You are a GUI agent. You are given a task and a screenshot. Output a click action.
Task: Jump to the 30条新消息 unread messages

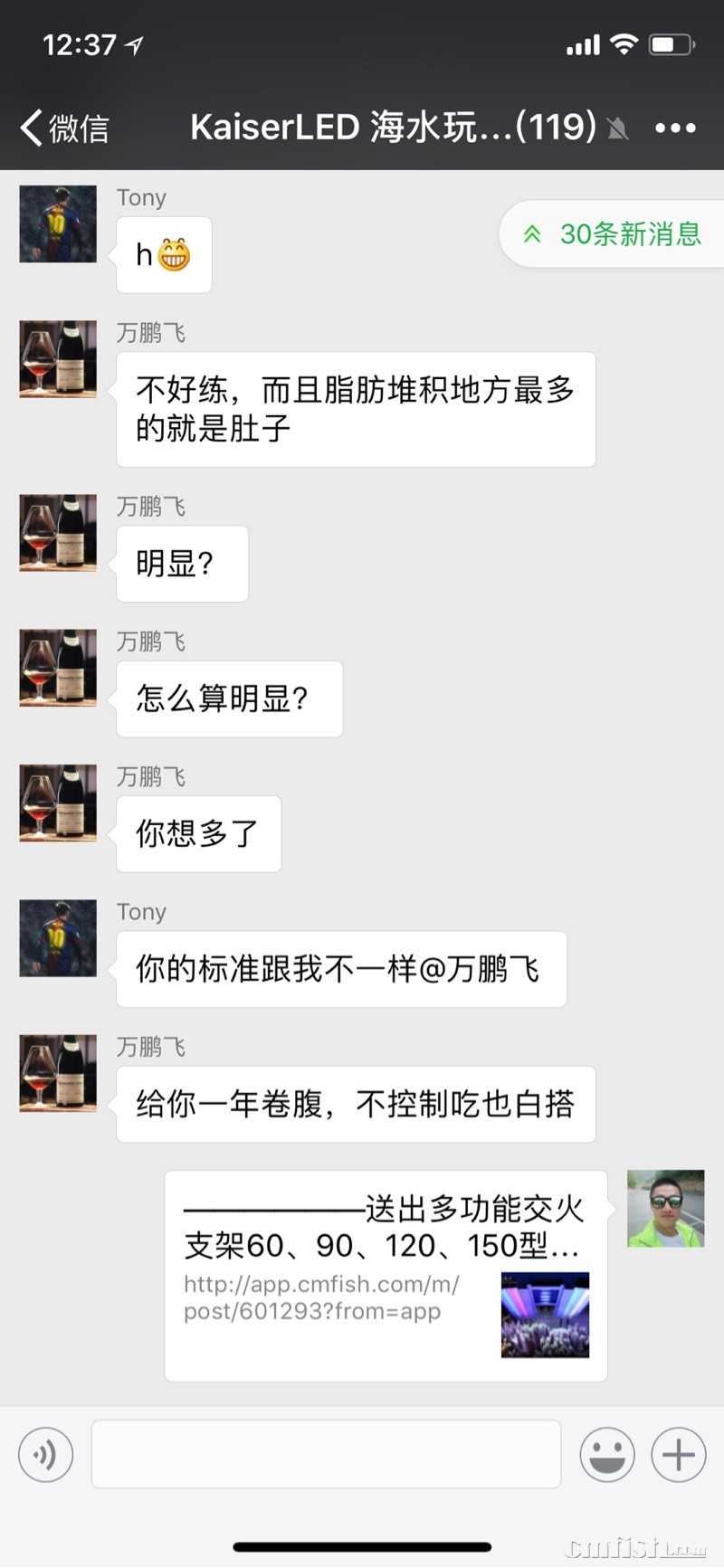point(614,234)
